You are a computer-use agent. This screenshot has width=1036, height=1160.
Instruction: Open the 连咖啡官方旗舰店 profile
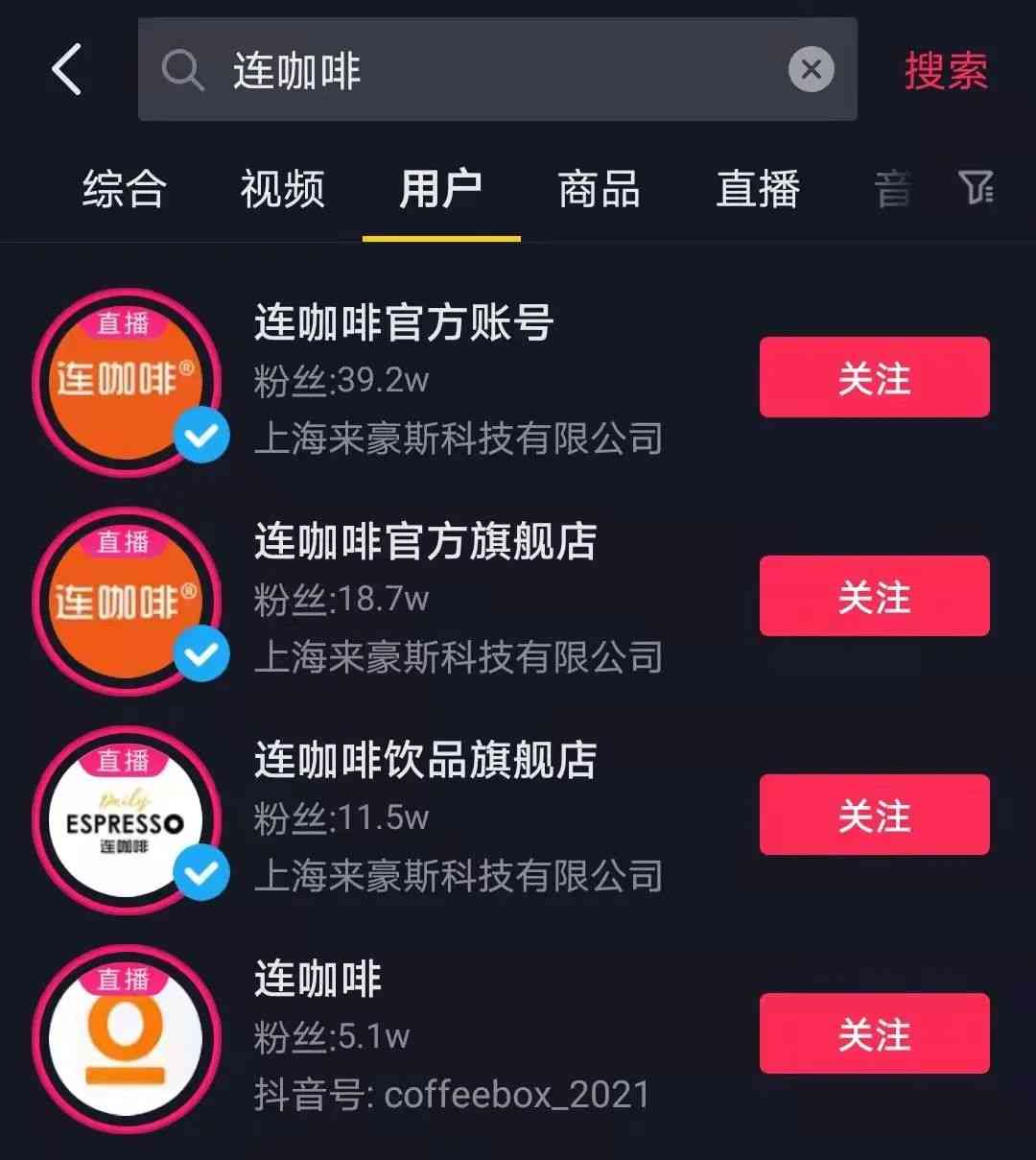(424, 542)
